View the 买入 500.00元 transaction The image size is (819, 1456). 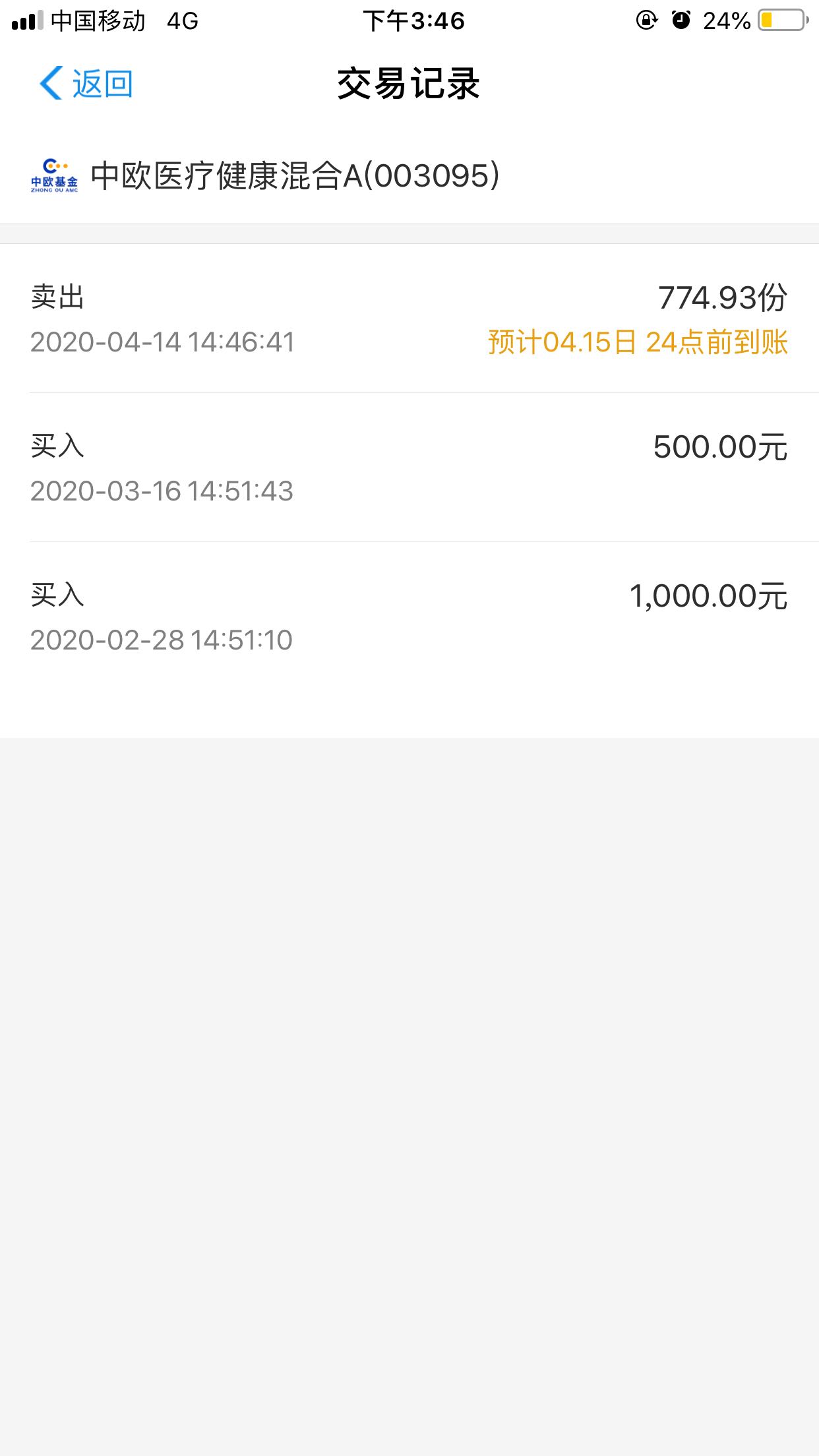[x=409, y=468]
